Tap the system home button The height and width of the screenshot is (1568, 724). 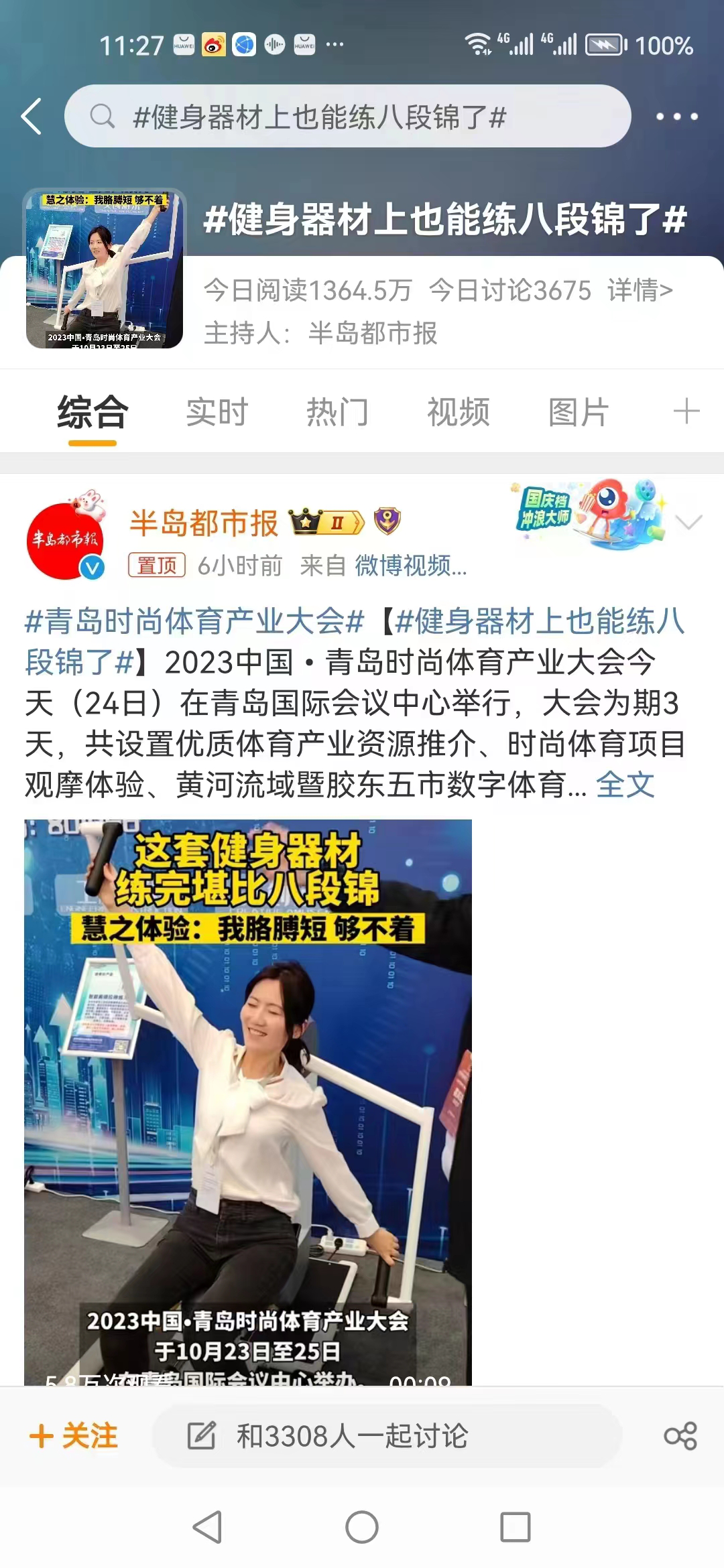(x=362, y=1527)
